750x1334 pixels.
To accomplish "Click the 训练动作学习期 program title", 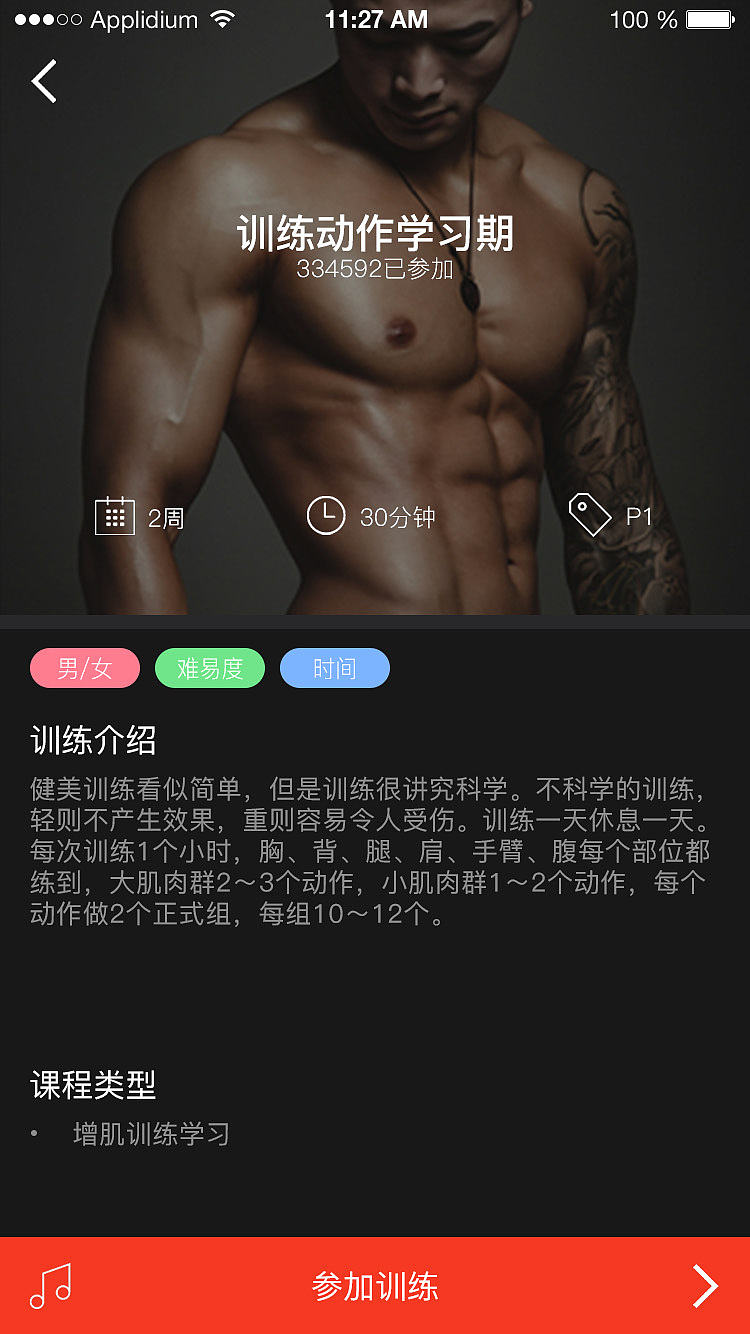I will point(375,233).
